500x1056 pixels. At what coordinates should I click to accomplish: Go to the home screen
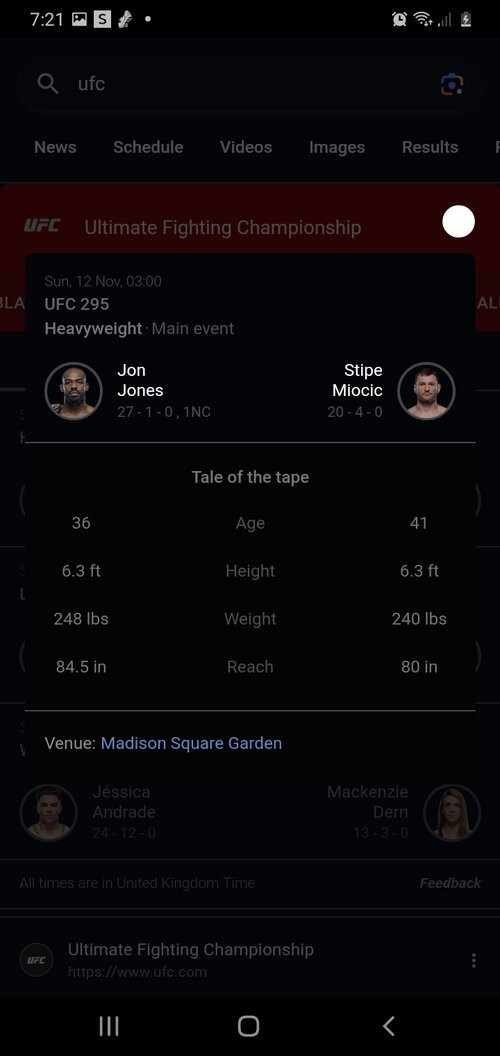[249, 1026]
